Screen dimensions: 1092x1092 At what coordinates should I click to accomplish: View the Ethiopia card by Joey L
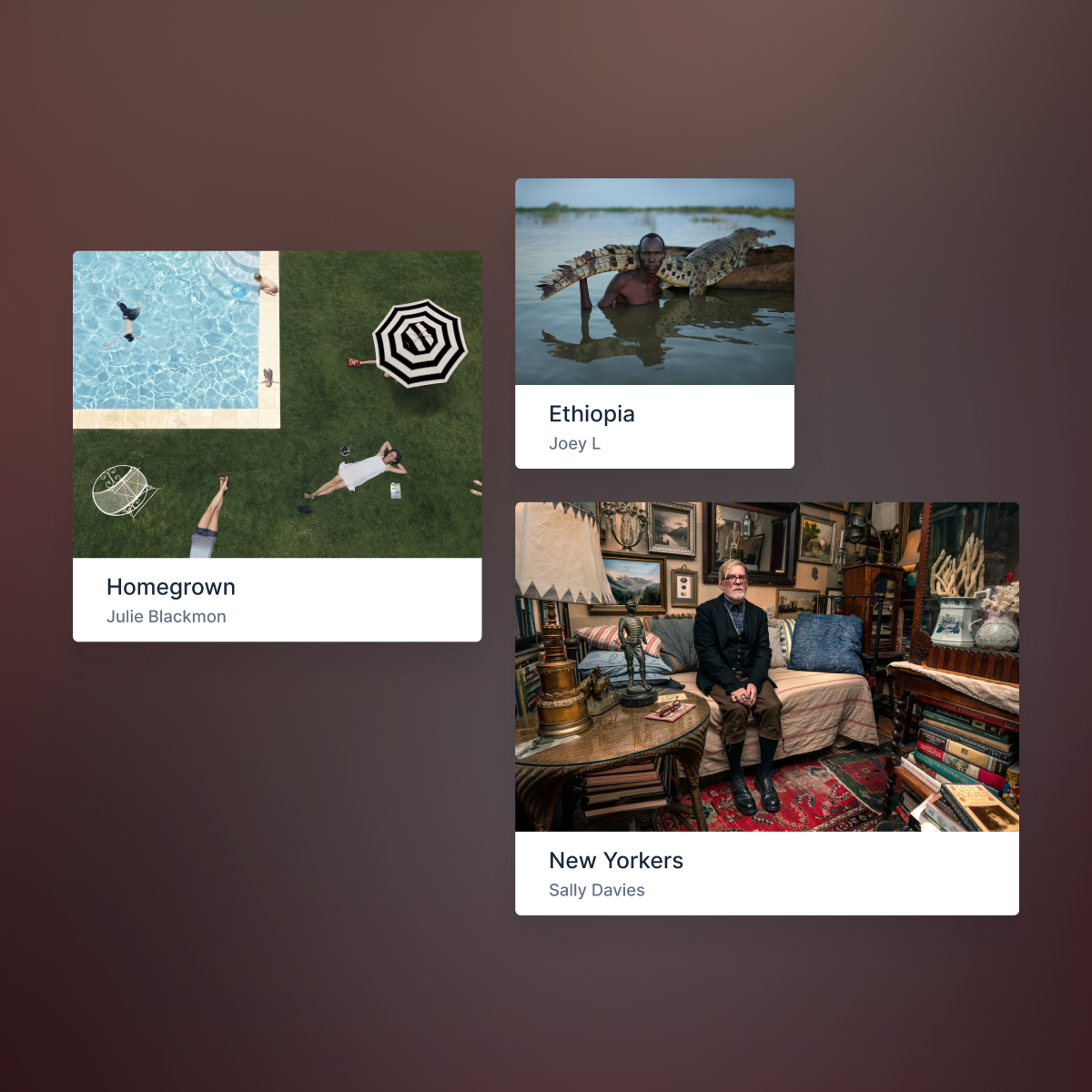tap(654, 323)
